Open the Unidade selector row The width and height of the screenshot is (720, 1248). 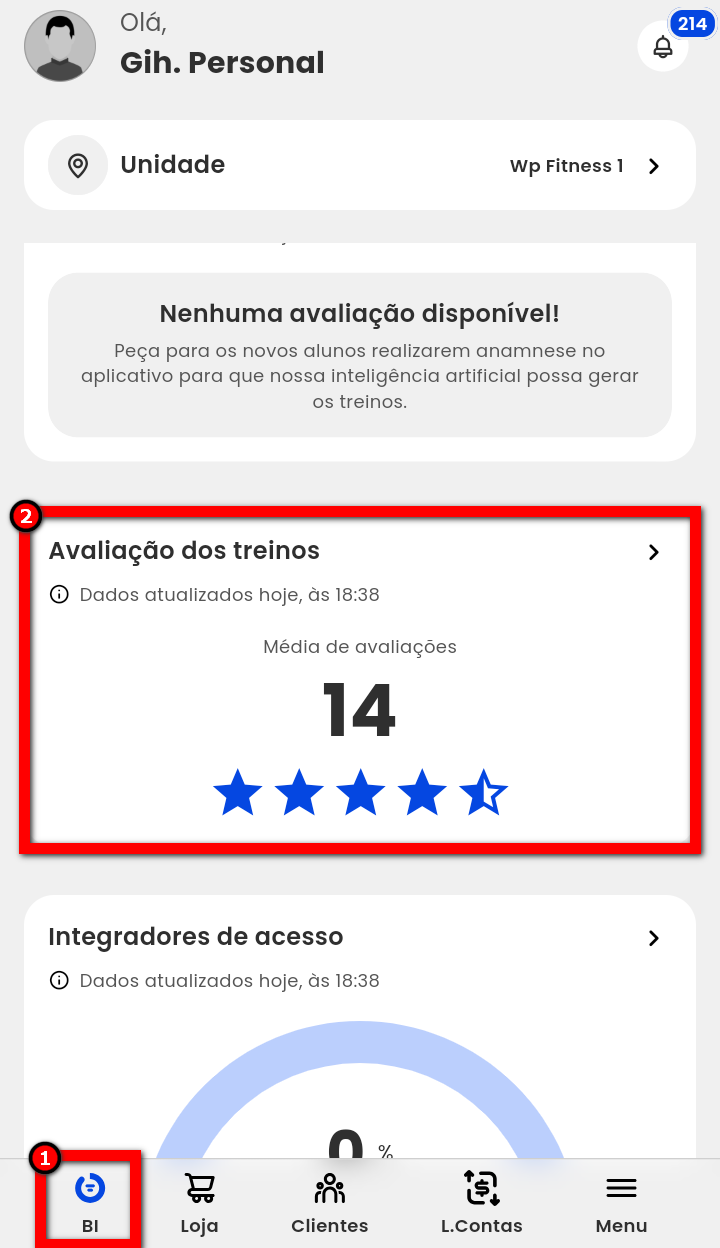click(360, 166)
